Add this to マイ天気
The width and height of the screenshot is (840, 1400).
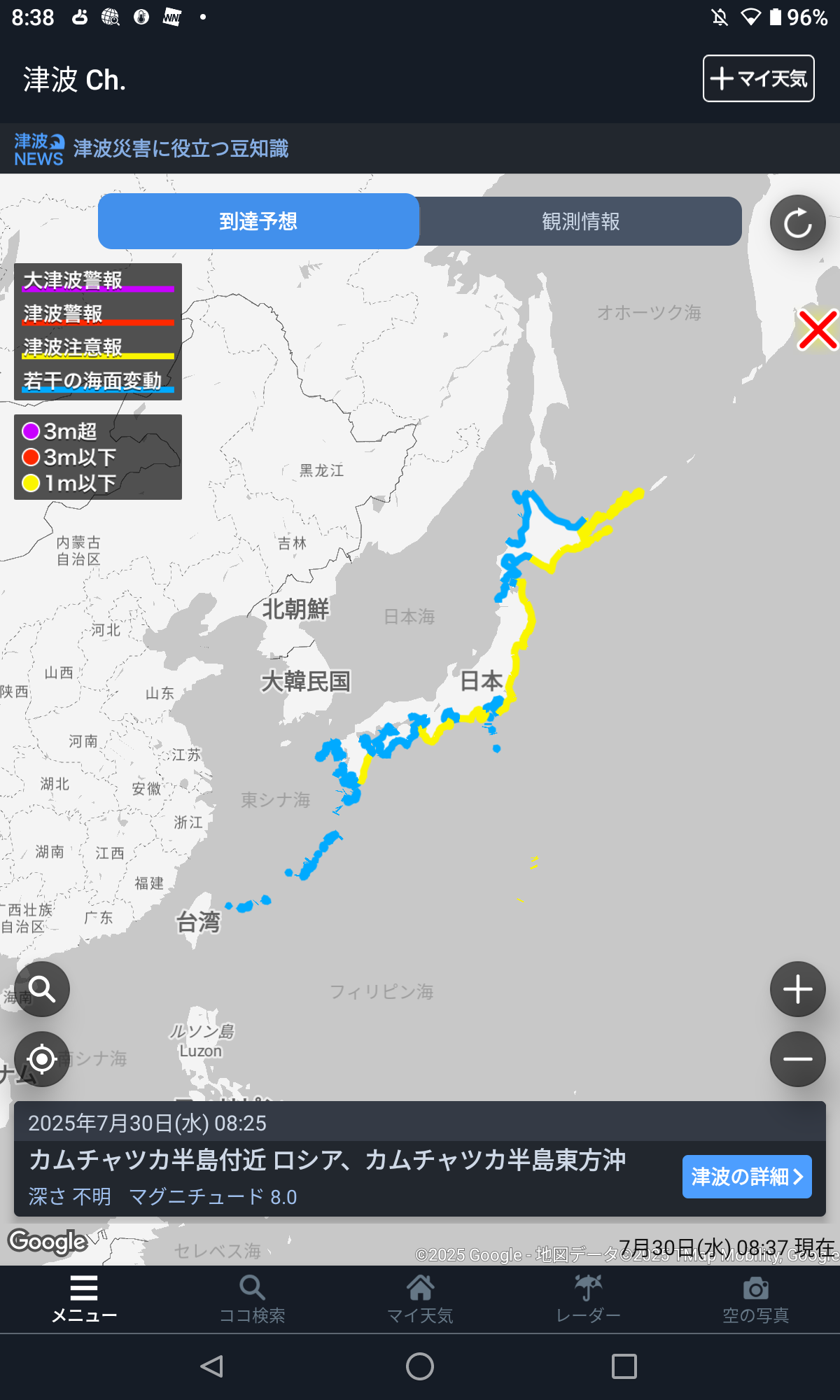tap(758, 78)
